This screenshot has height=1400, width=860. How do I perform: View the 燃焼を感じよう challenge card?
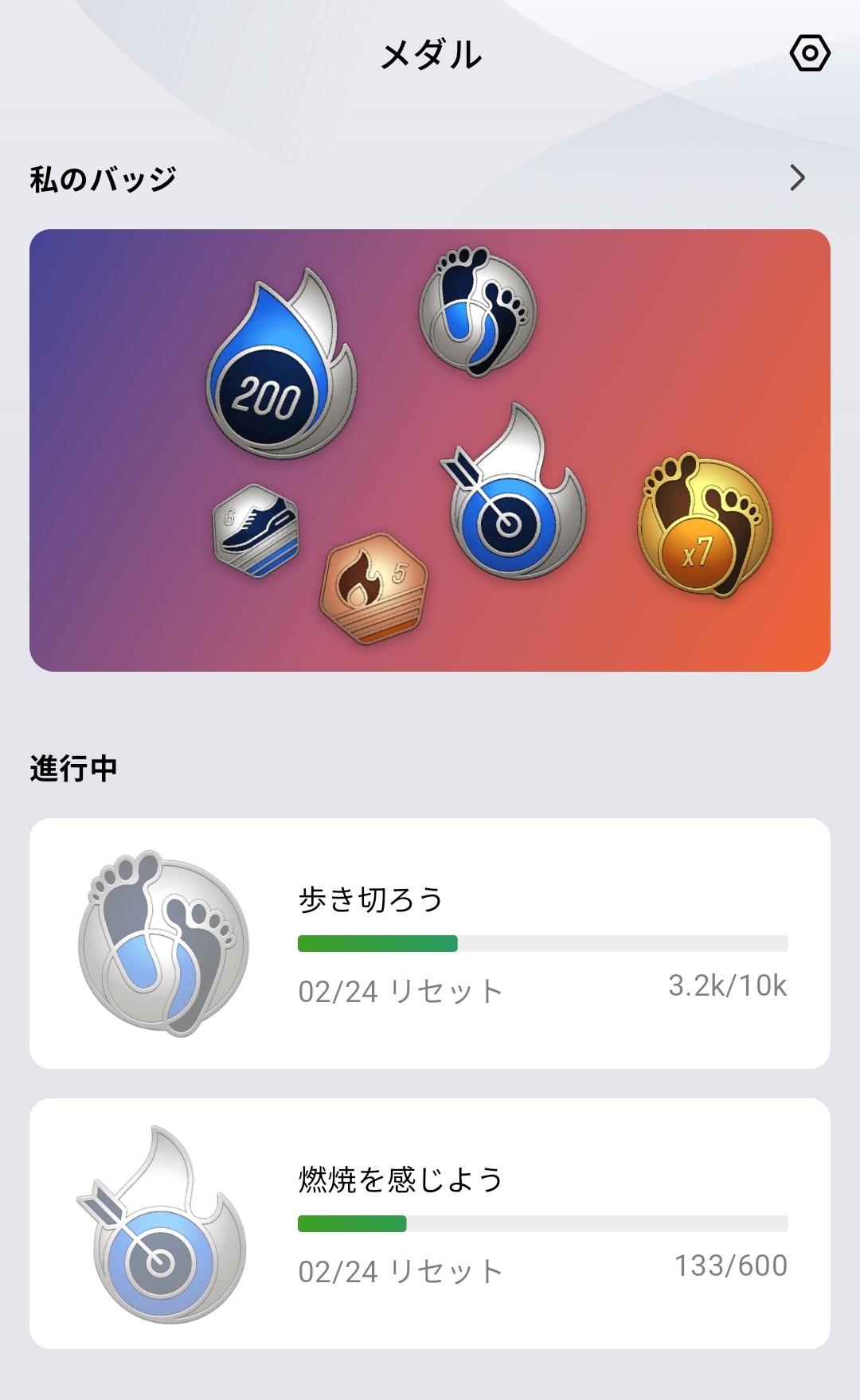pos(430,1223)
